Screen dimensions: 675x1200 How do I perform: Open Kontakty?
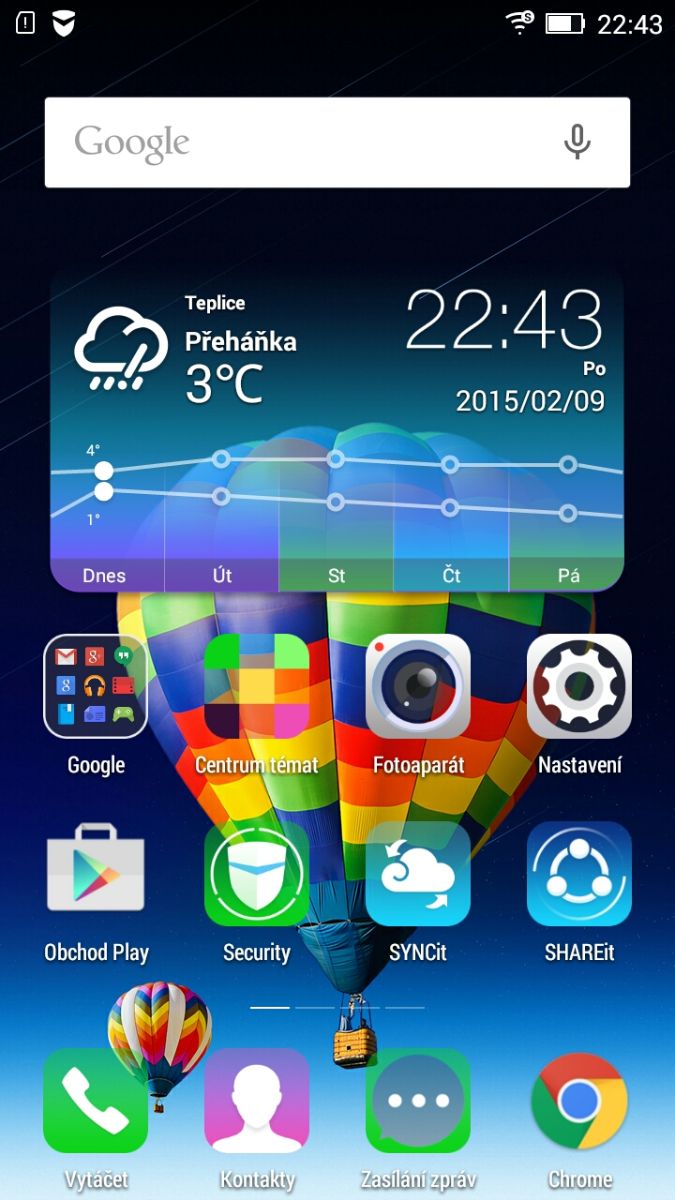coord(256,1101)
